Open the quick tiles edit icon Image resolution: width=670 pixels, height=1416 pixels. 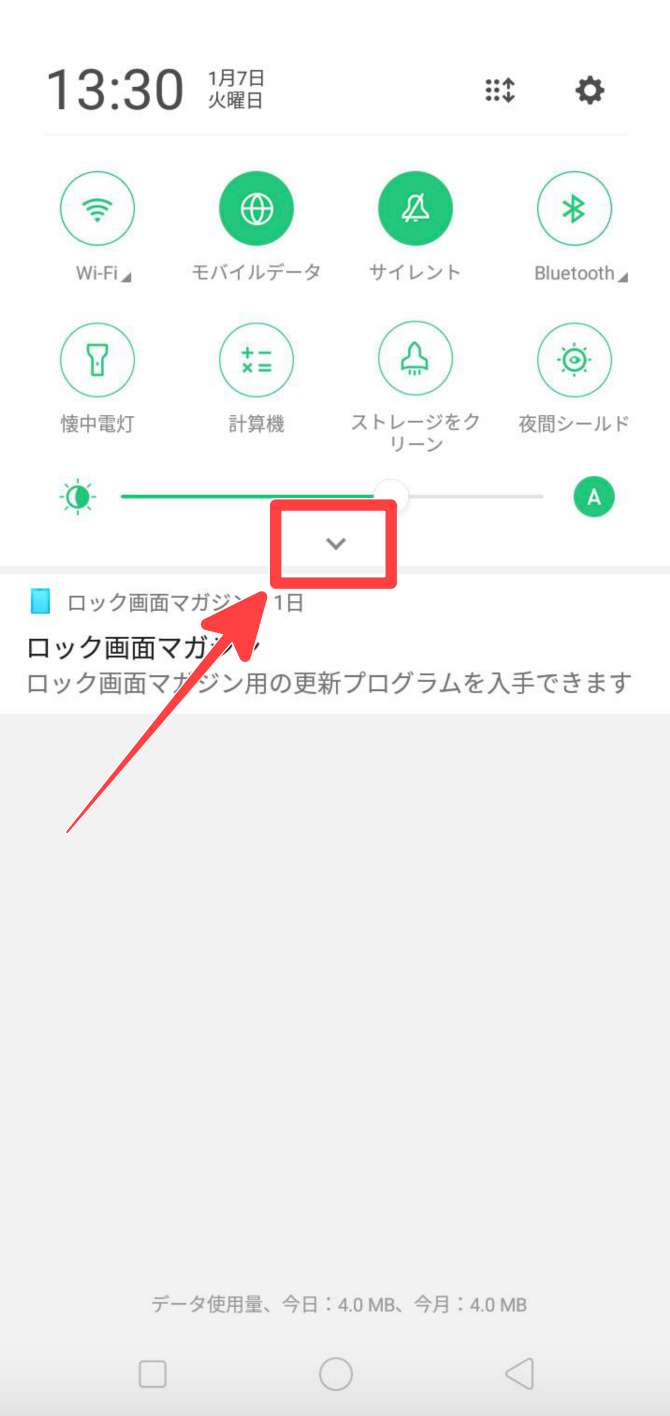(x=499, y=91)
